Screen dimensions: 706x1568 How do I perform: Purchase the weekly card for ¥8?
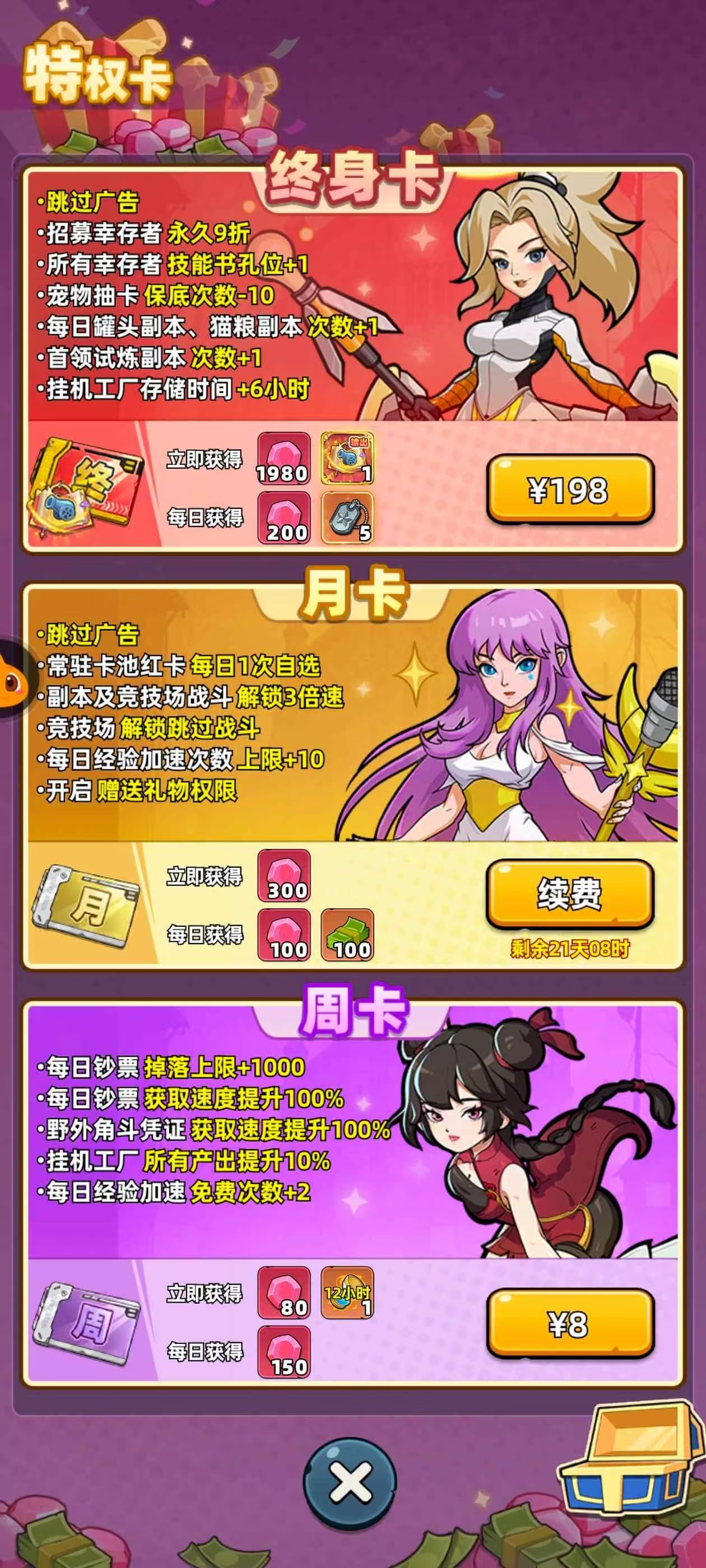tap(569, 1323)
